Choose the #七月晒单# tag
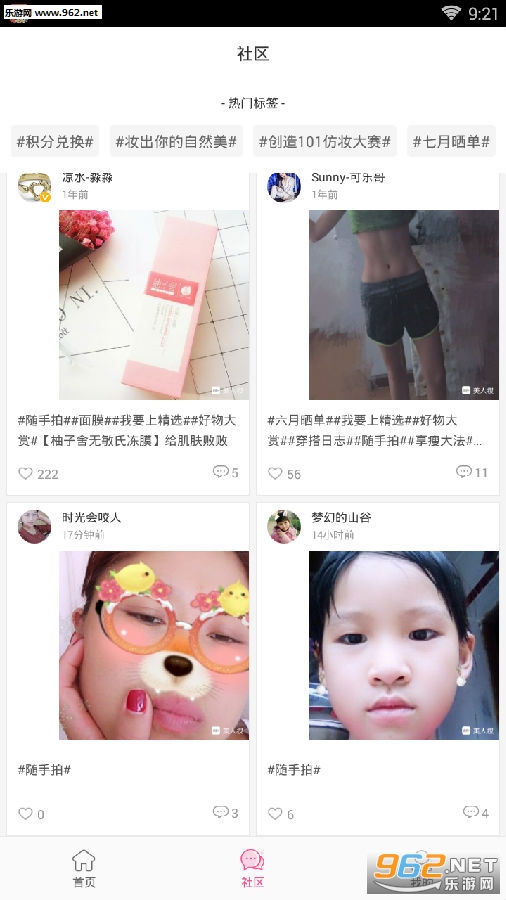The image size is (506, 900). click(451, 141)
